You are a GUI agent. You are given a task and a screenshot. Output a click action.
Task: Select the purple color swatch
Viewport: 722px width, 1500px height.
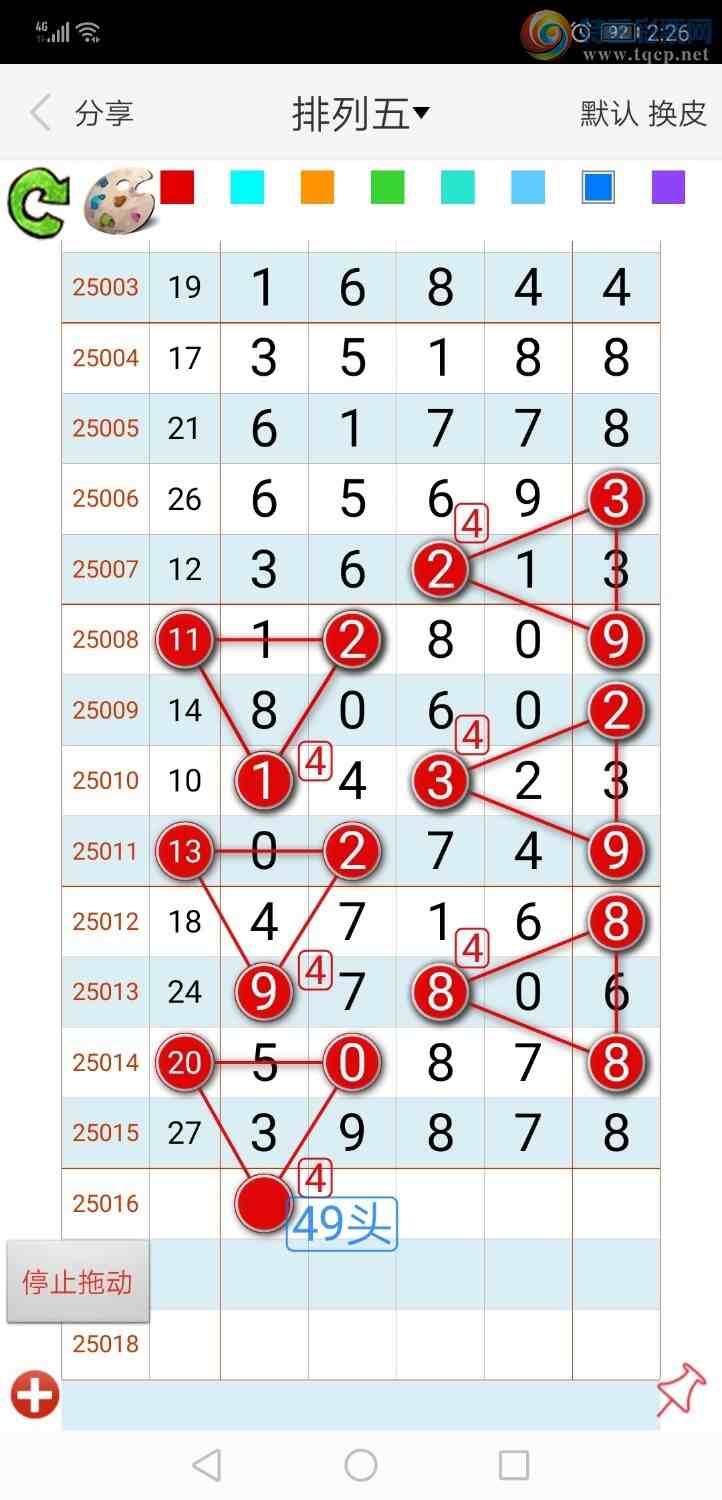click(668, 188)
